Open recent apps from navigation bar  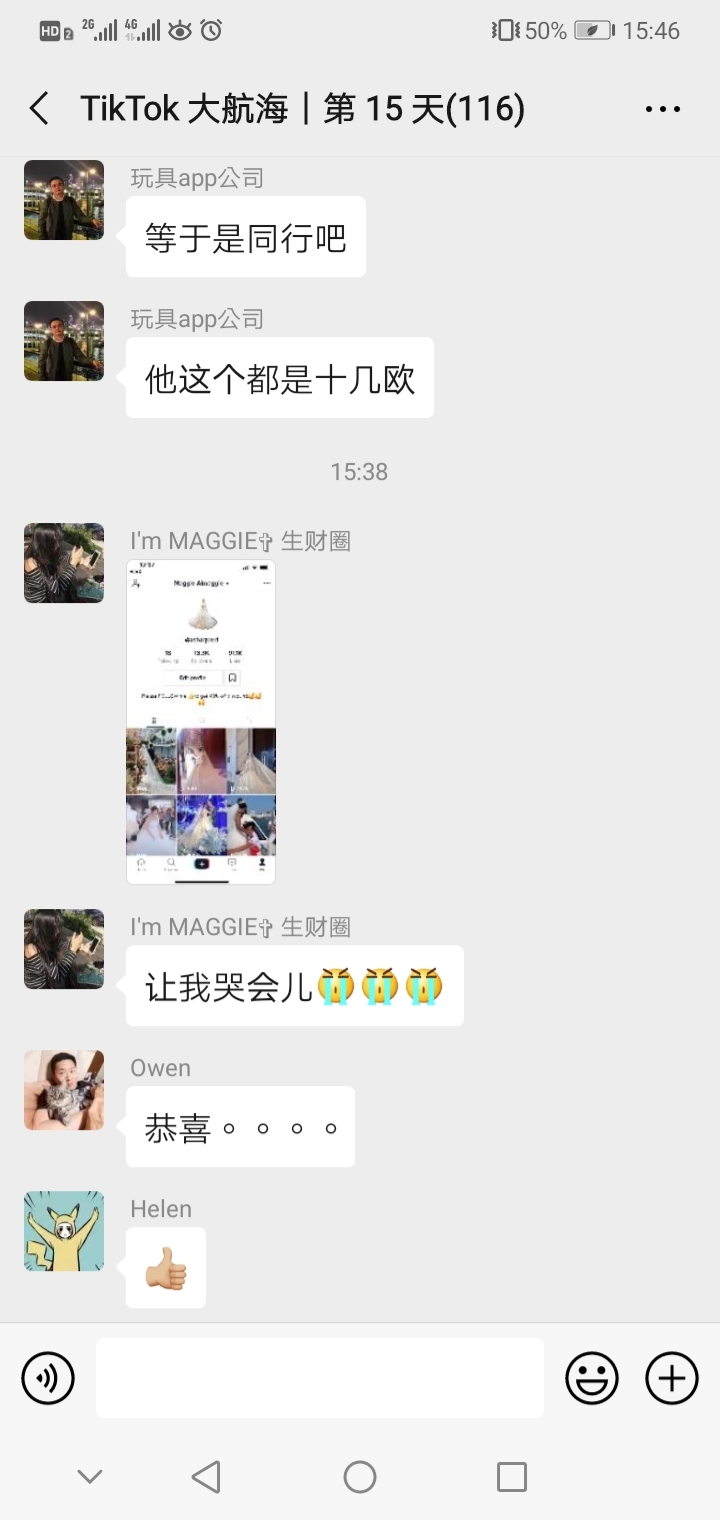coord(511,1476)
